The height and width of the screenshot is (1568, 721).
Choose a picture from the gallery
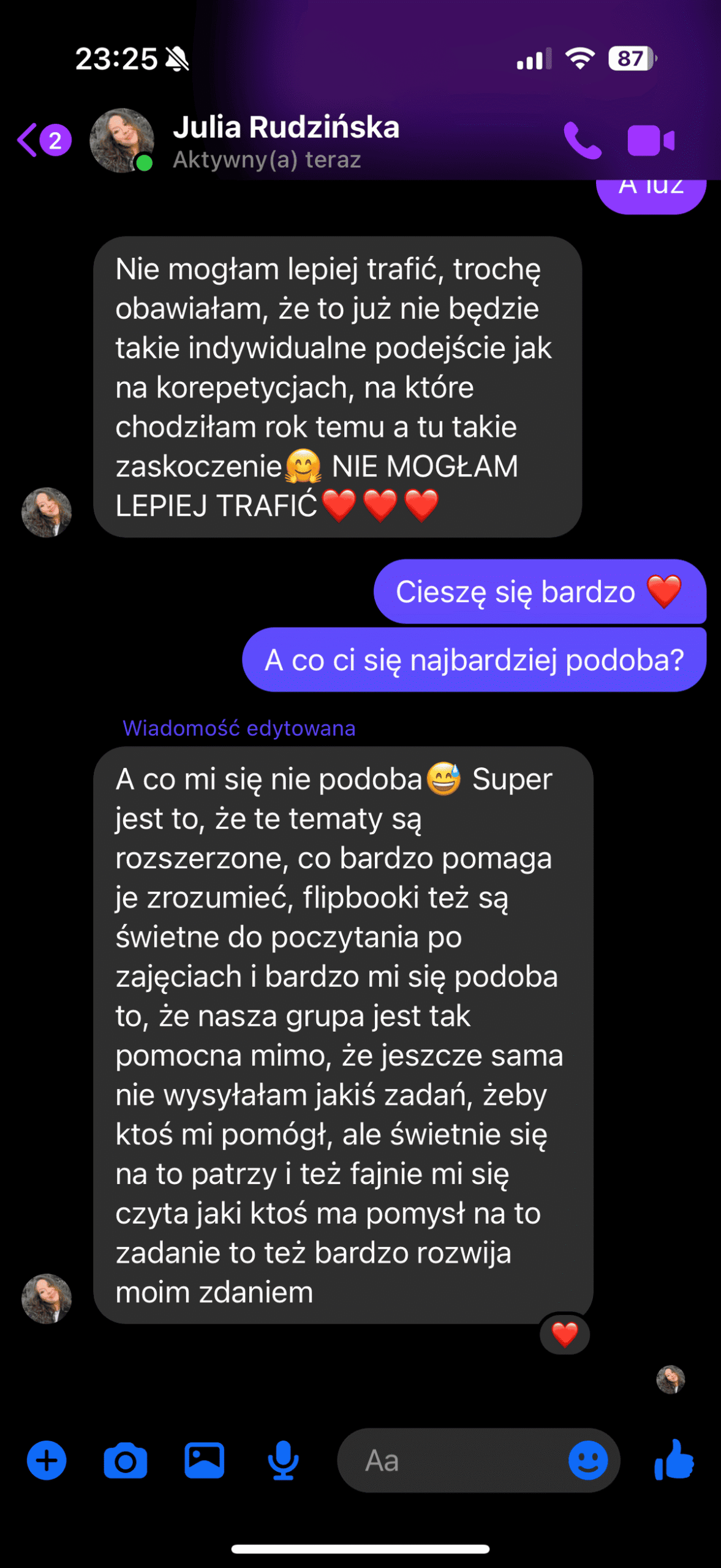(205, 1460)
